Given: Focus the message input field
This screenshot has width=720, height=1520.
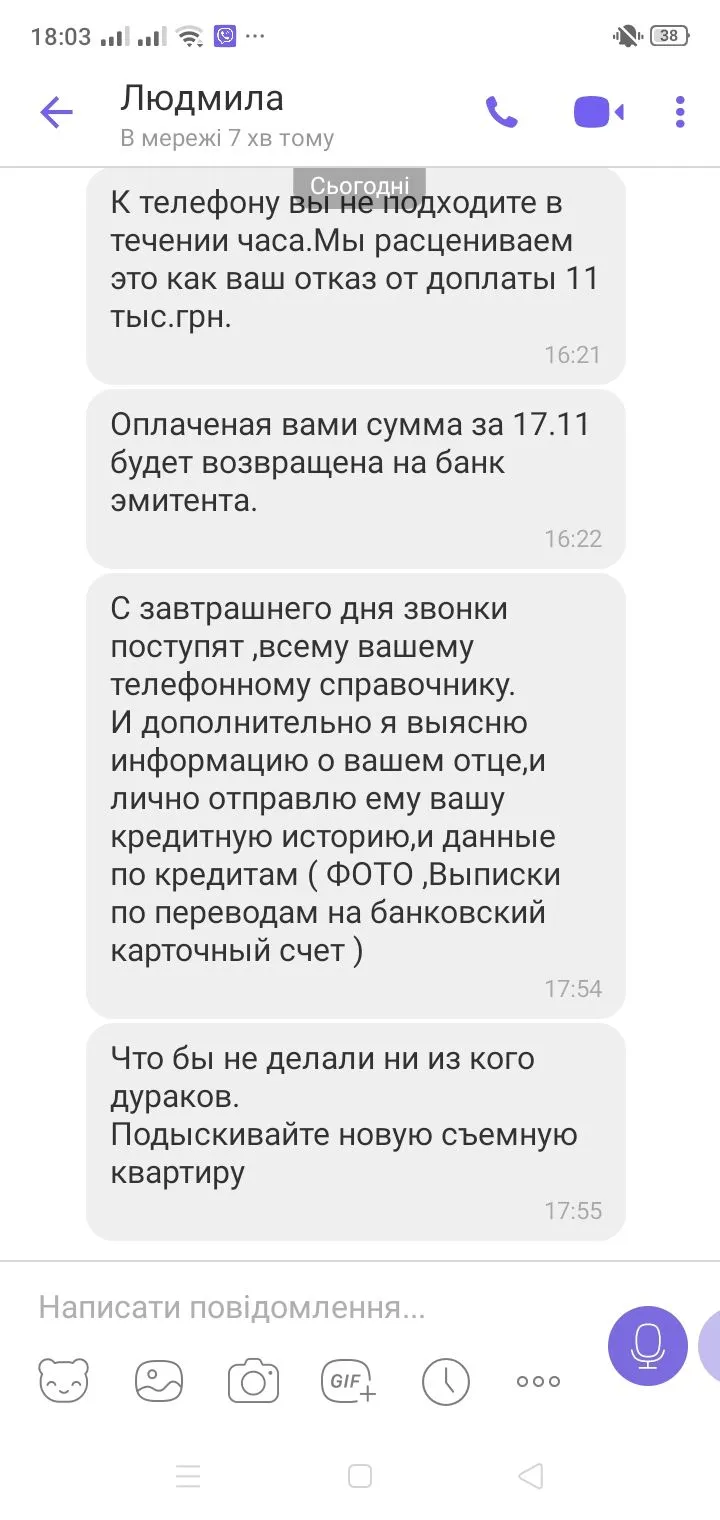Looking at the screenshot, I should click(300, 1307).
